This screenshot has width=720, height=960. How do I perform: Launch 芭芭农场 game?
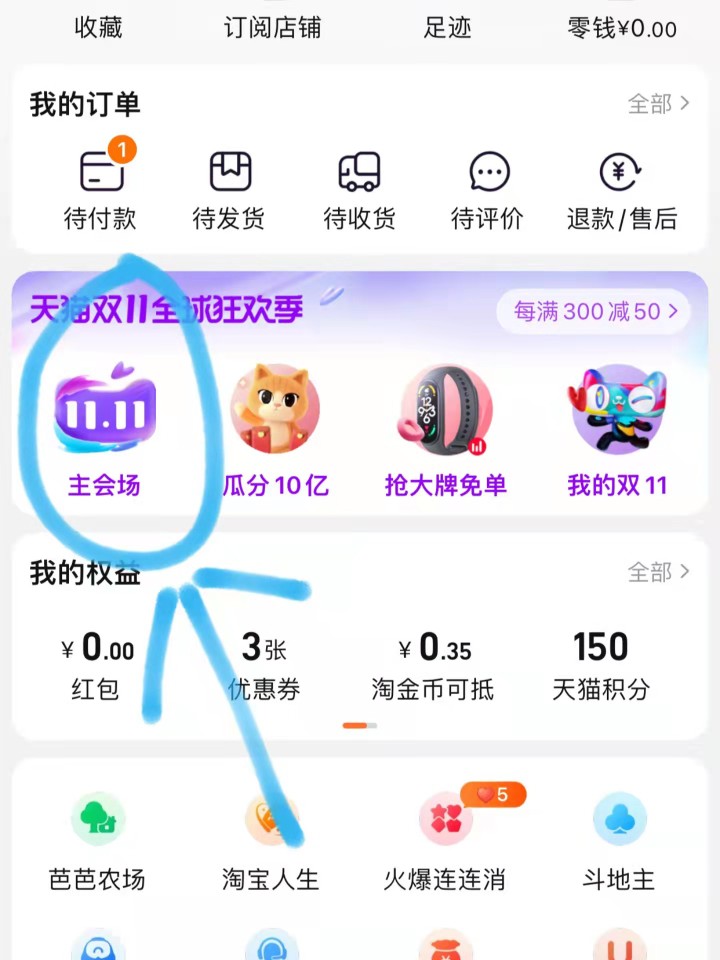(98, 839)
